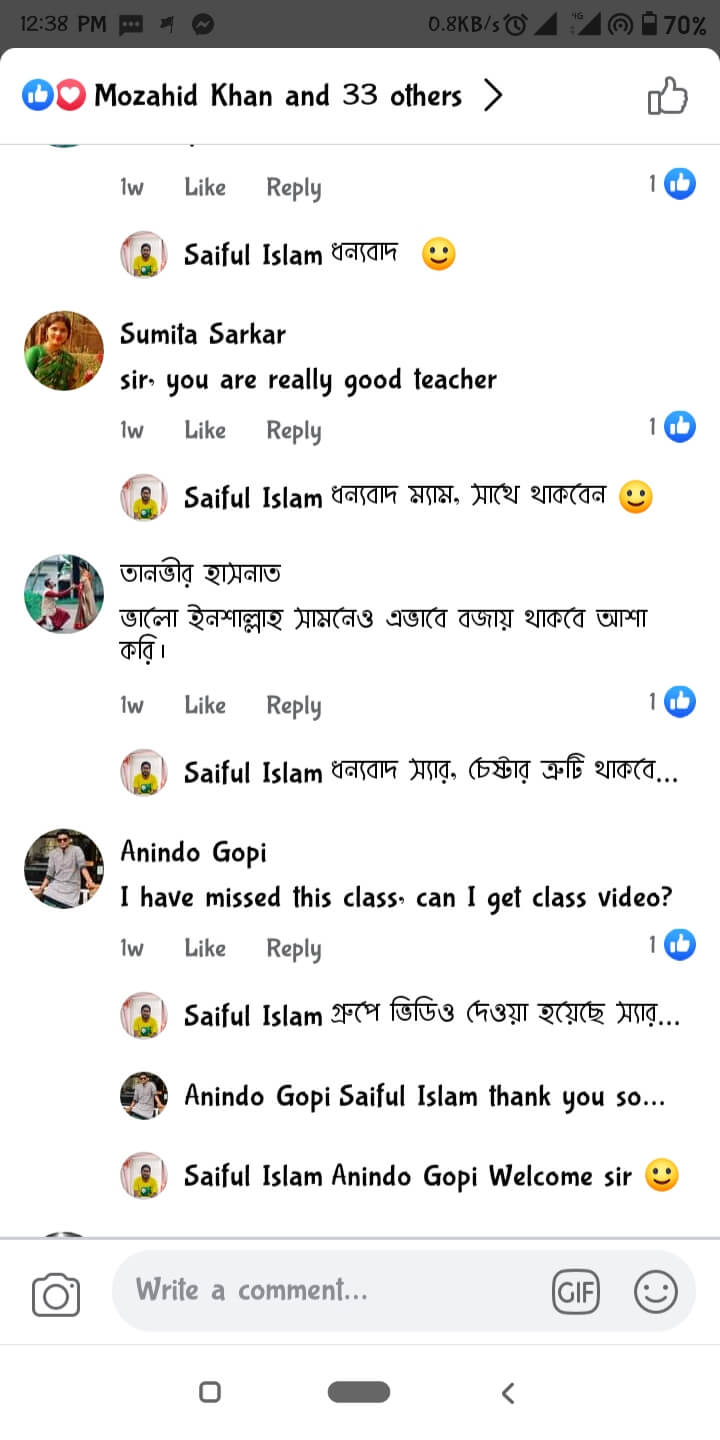The height and width of the screenshot is (1440, 720).
Task: View reaction on Sumita Sarkar's comment
Action: pyautogui.click(x=672, y=427)
